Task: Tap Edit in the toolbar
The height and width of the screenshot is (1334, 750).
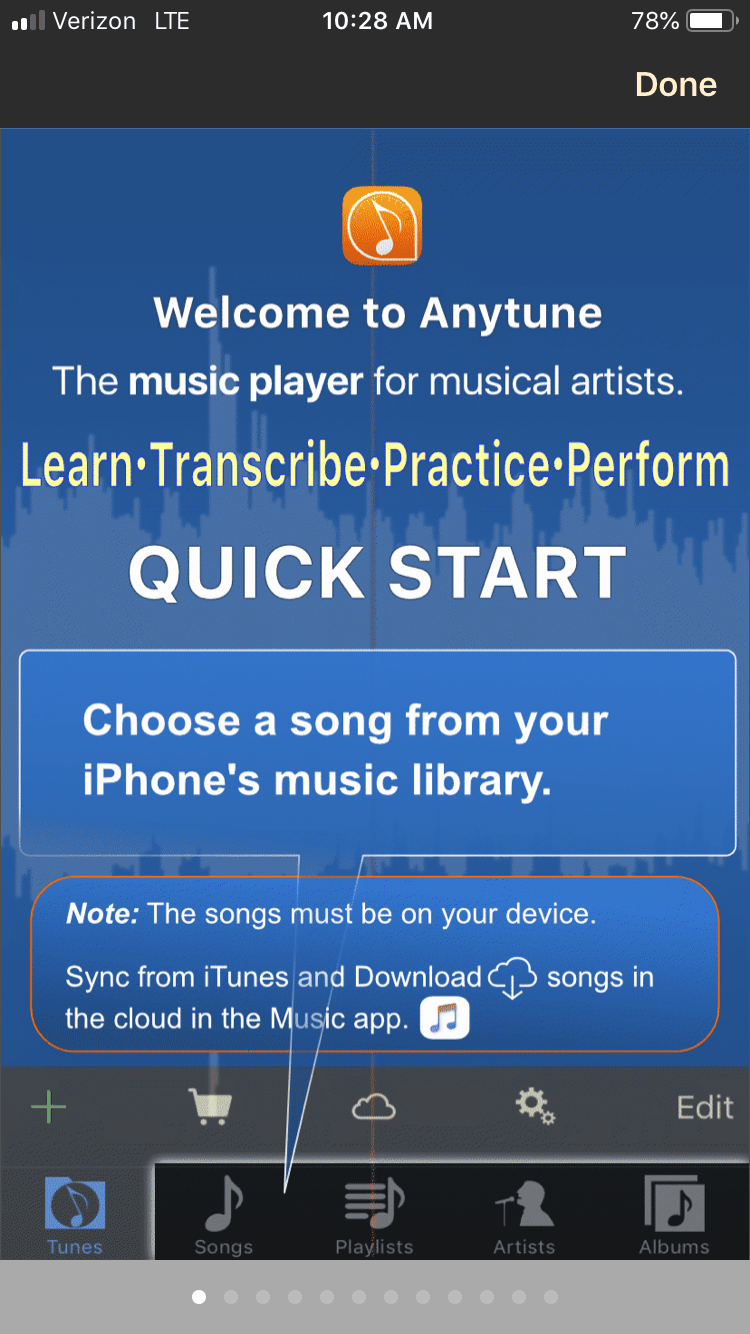Action: point(705,1106)
